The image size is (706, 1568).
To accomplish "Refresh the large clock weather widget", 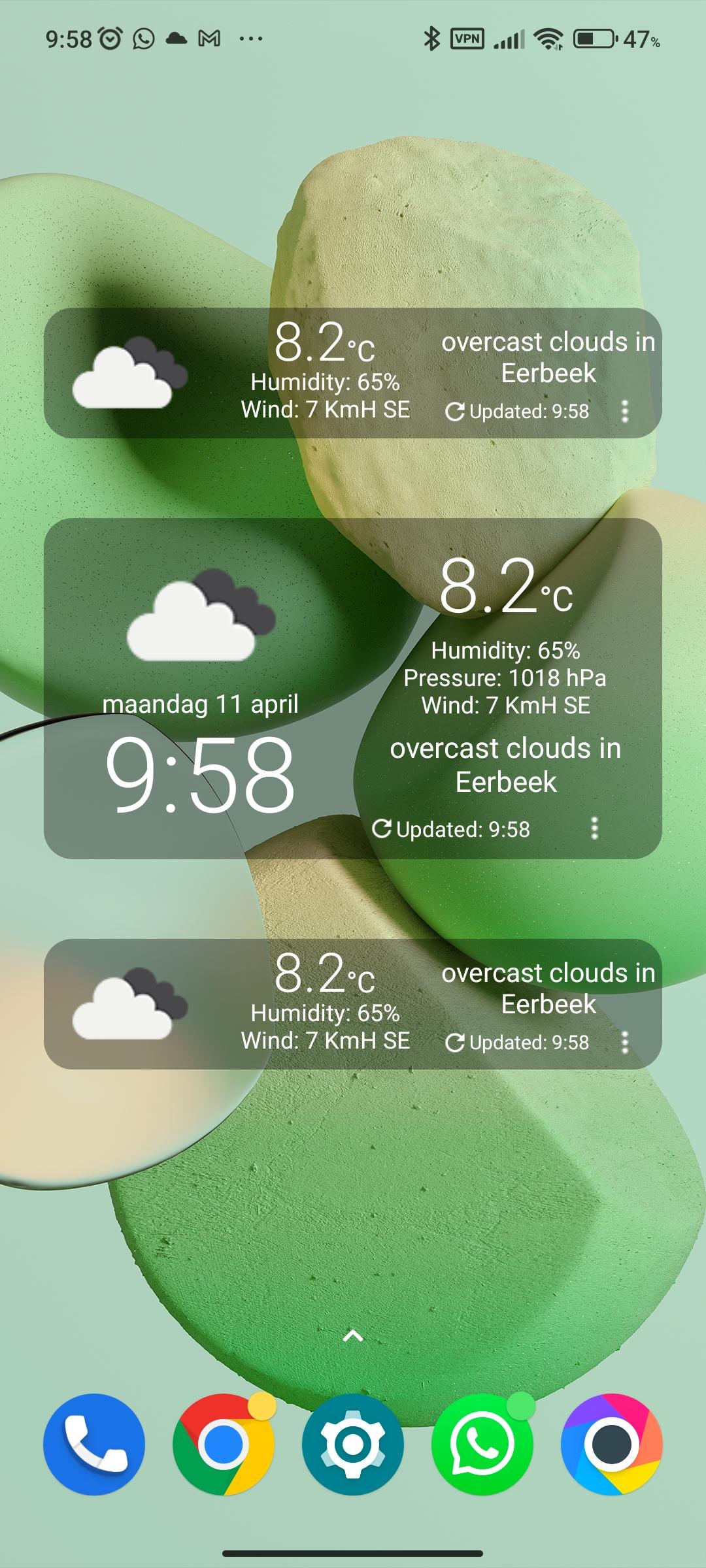I will point(382,829).
